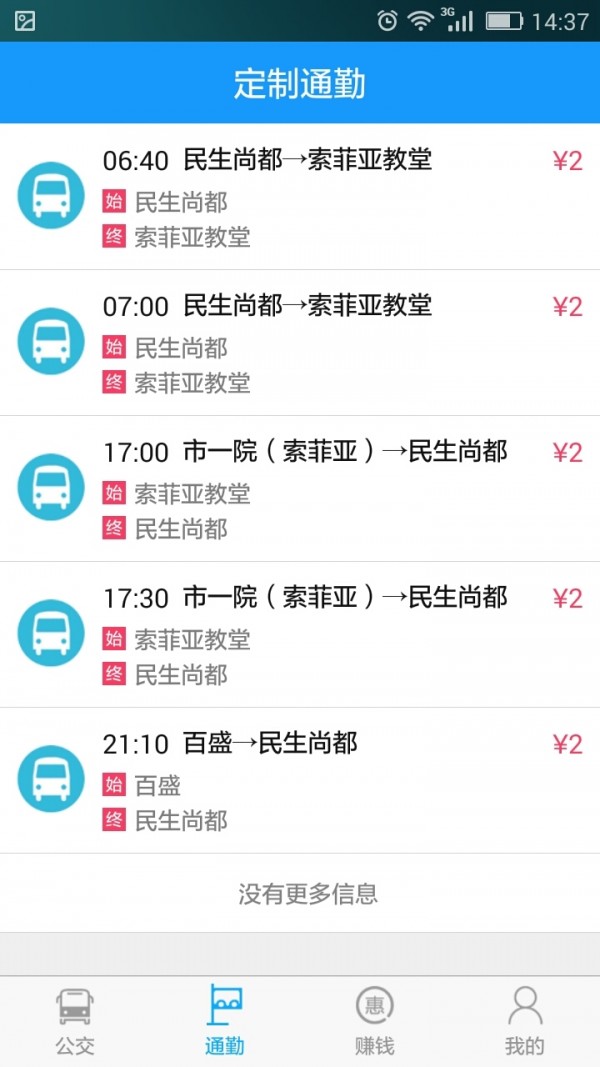Screen dimensions: 600x1067
Task: Go to the 赚钱 tab
Action: pos(375,1020)
